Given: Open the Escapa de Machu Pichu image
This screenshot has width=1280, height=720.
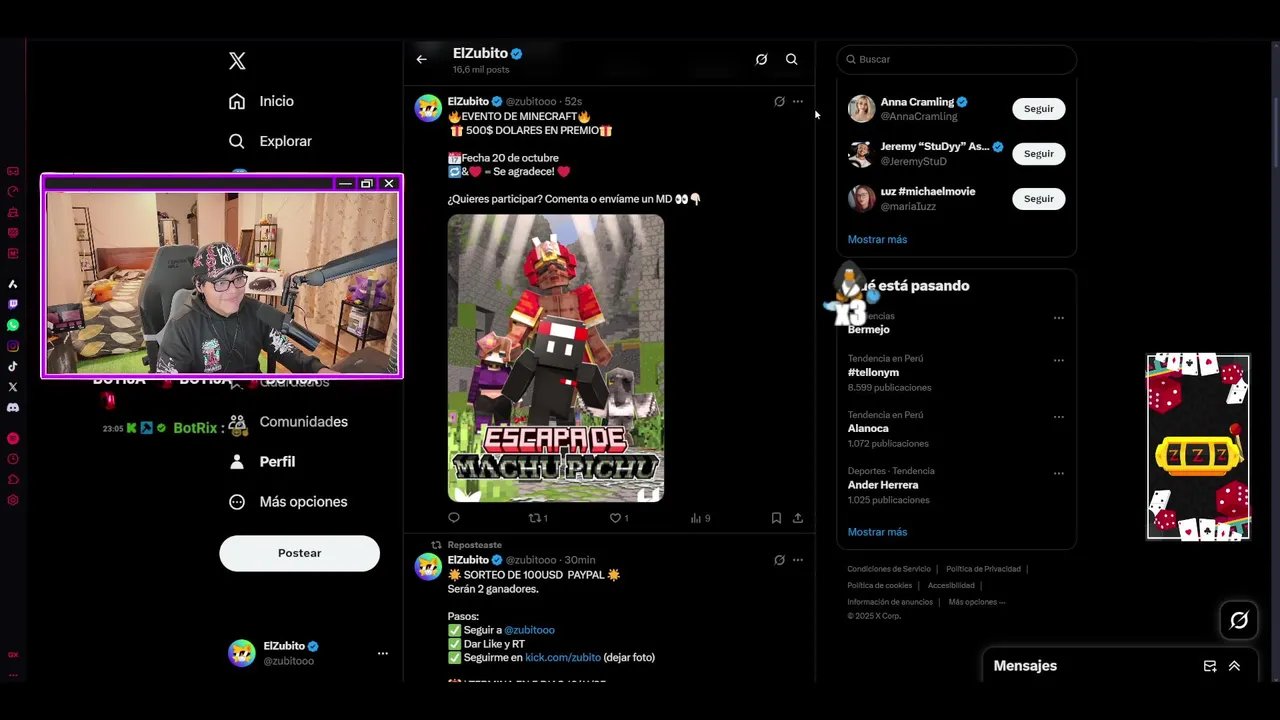Looking at the screenshot, I should [x=555, y=358].
